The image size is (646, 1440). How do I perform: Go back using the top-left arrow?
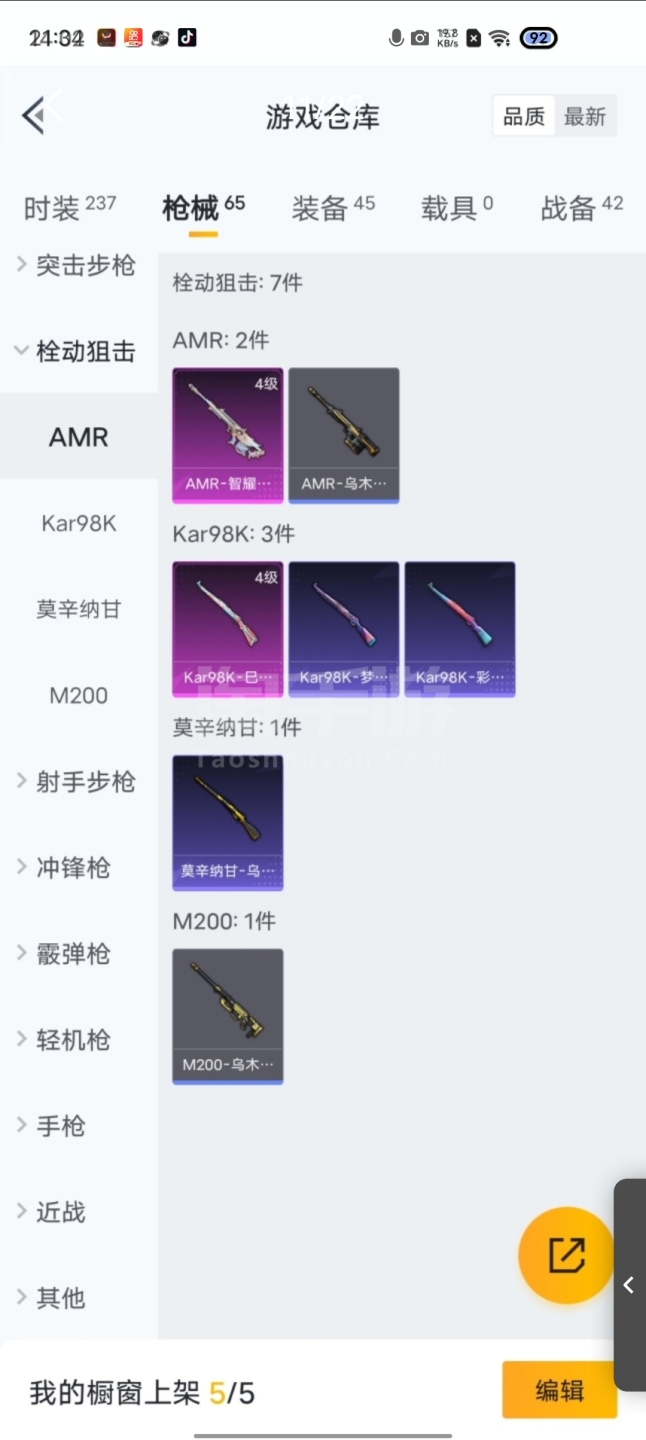pos(35,116)
